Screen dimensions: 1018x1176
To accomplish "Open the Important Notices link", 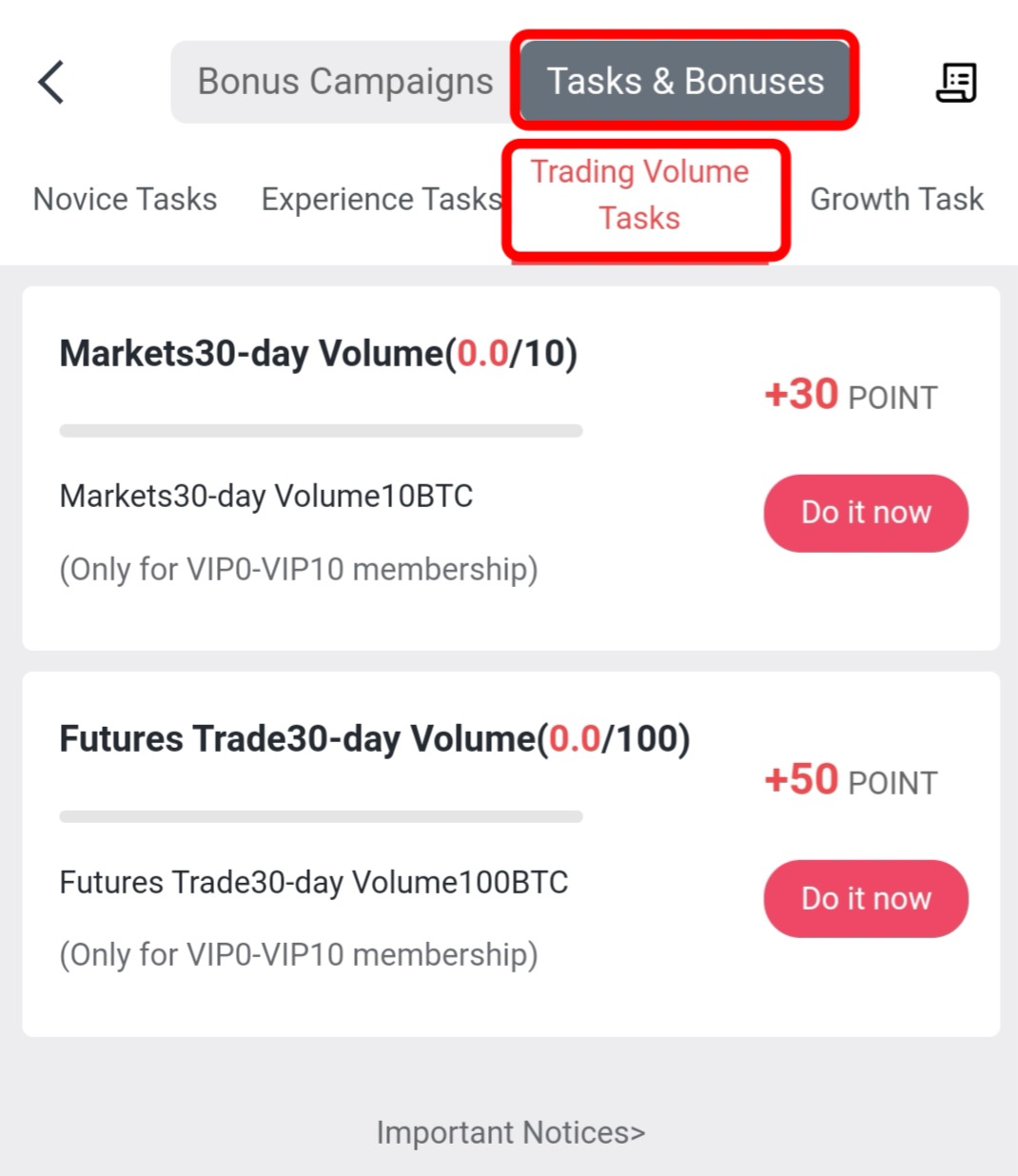I will point(510,1132).
